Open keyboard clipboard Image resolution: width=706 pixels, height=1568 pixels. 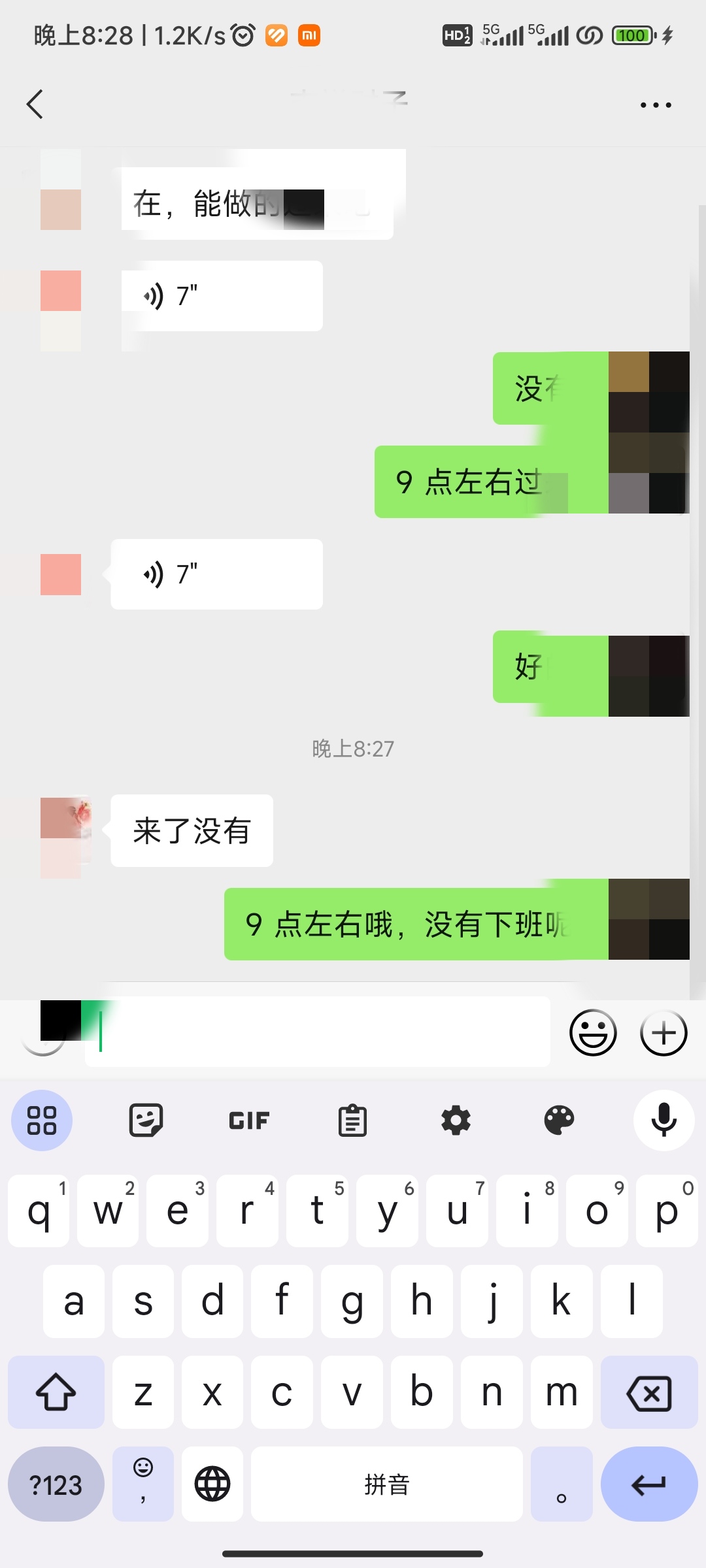pyautogui.click(x=352, y=1120)
